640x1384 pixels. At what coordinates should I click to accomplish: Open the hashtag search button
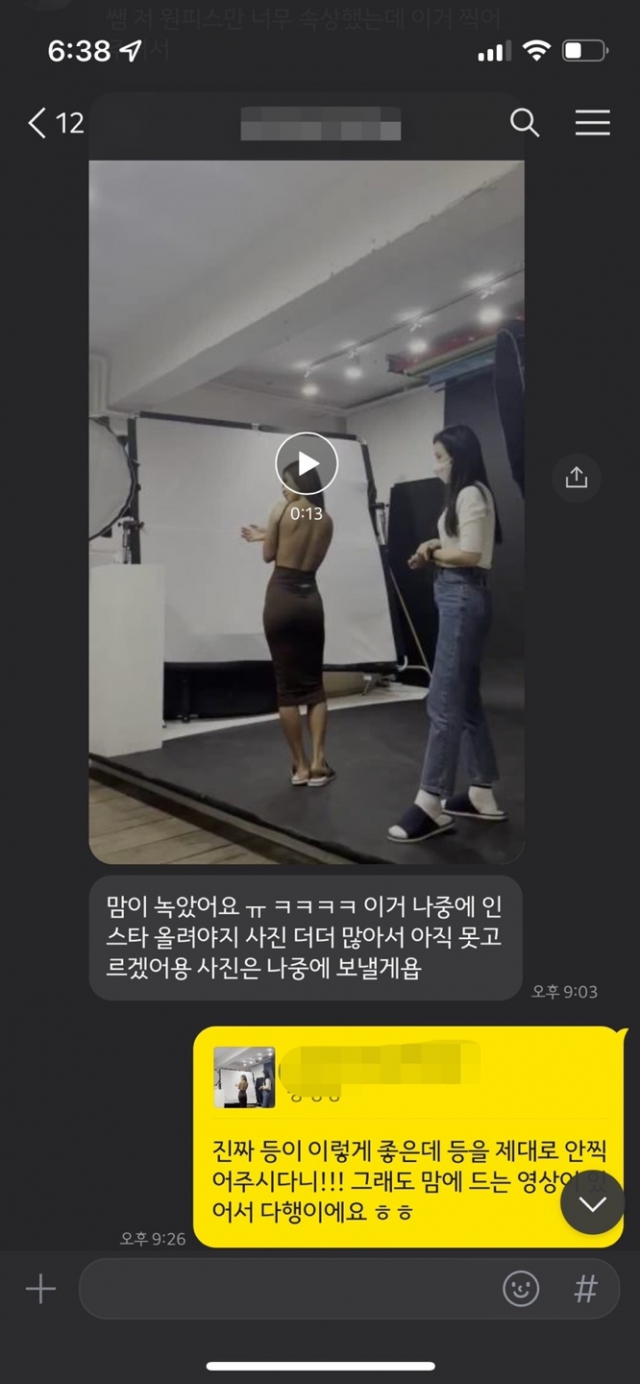point(586,1289)
